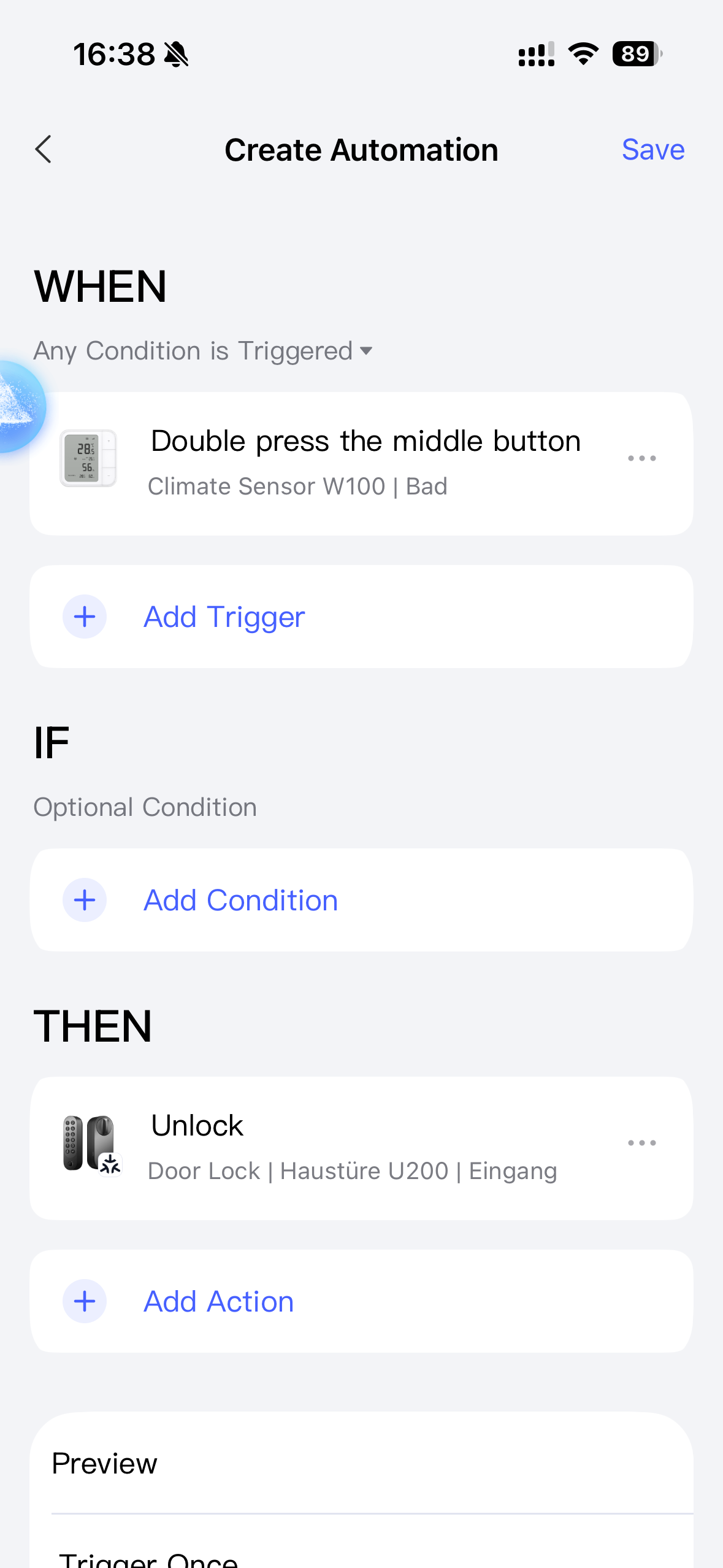The image size is (723, 1568).
Task: Open the Any Condition is Triggered dropdown
Action: [203, 351]
